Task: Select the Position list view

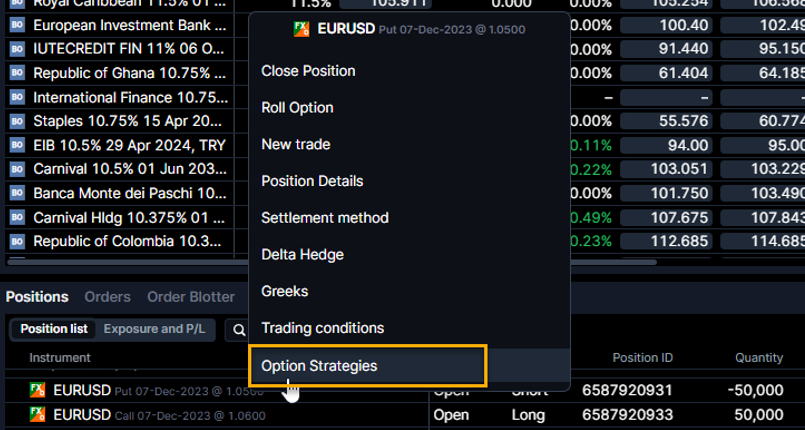Action: (x=53, y=328)
